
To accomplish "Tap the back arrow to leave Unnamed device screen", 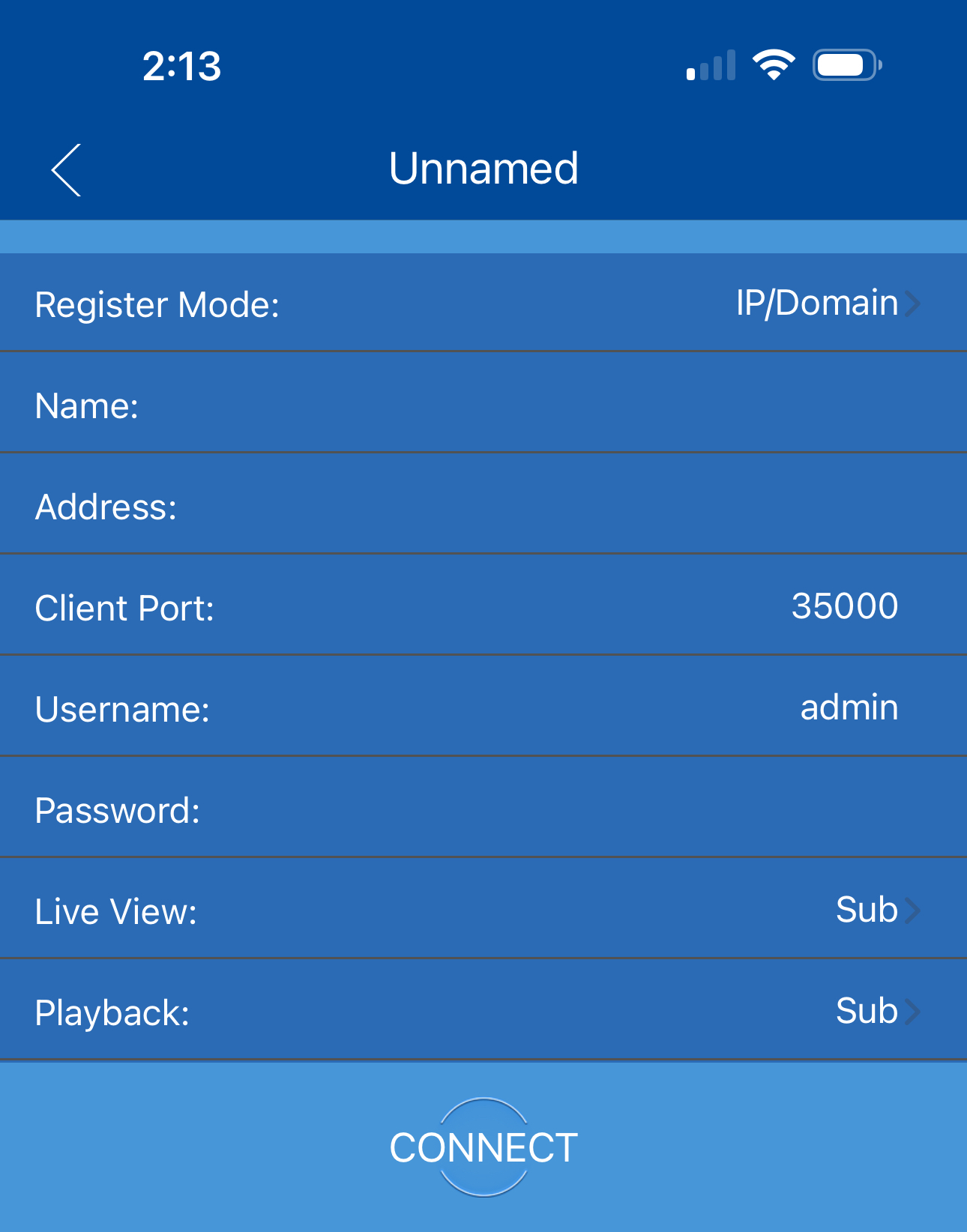I will 66,169.
